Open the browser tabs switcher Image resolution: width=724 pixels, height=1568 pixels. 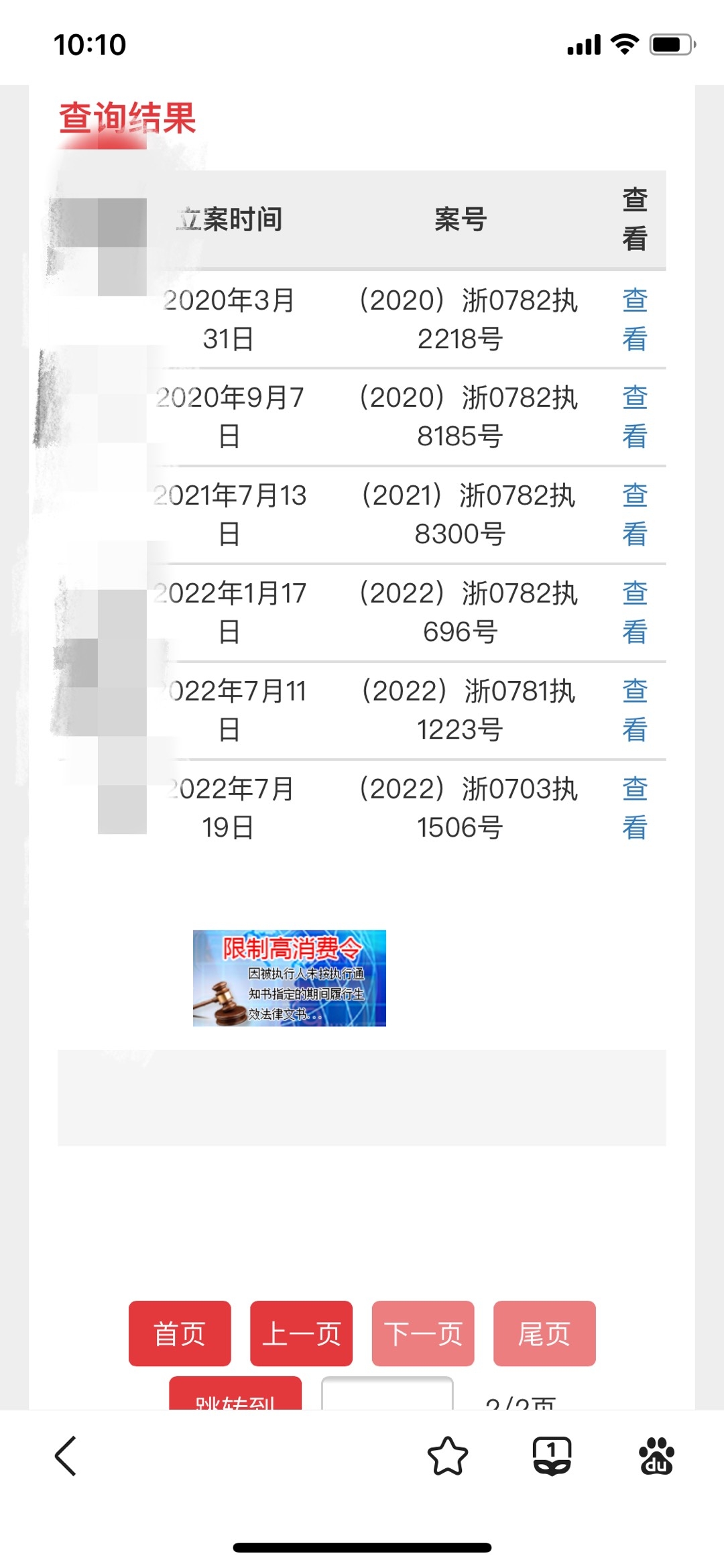pyautogui.click(x=552, y=1456)
